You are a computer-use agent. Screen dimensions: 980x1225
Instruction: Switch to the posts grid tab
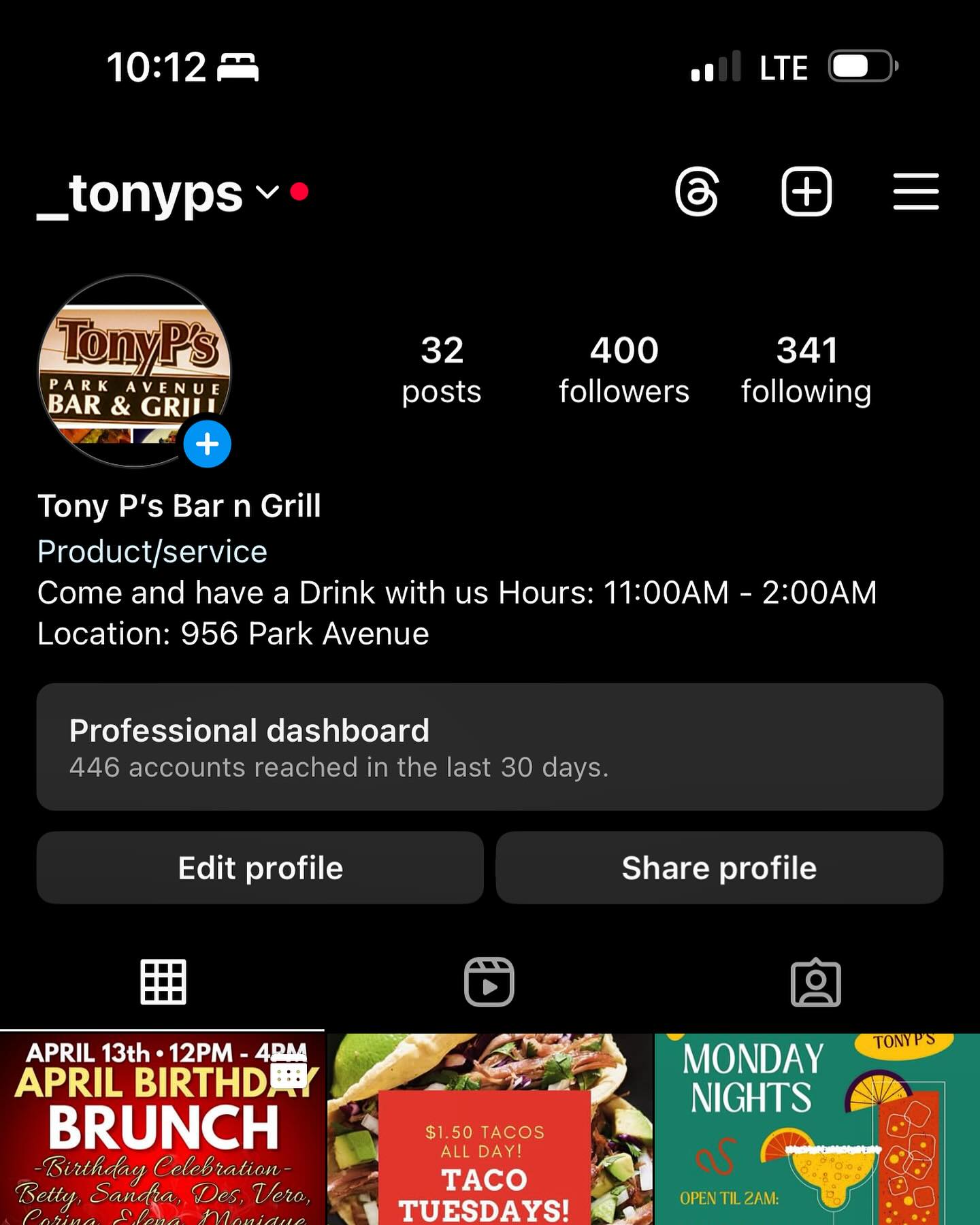click(x=163, y=982)
